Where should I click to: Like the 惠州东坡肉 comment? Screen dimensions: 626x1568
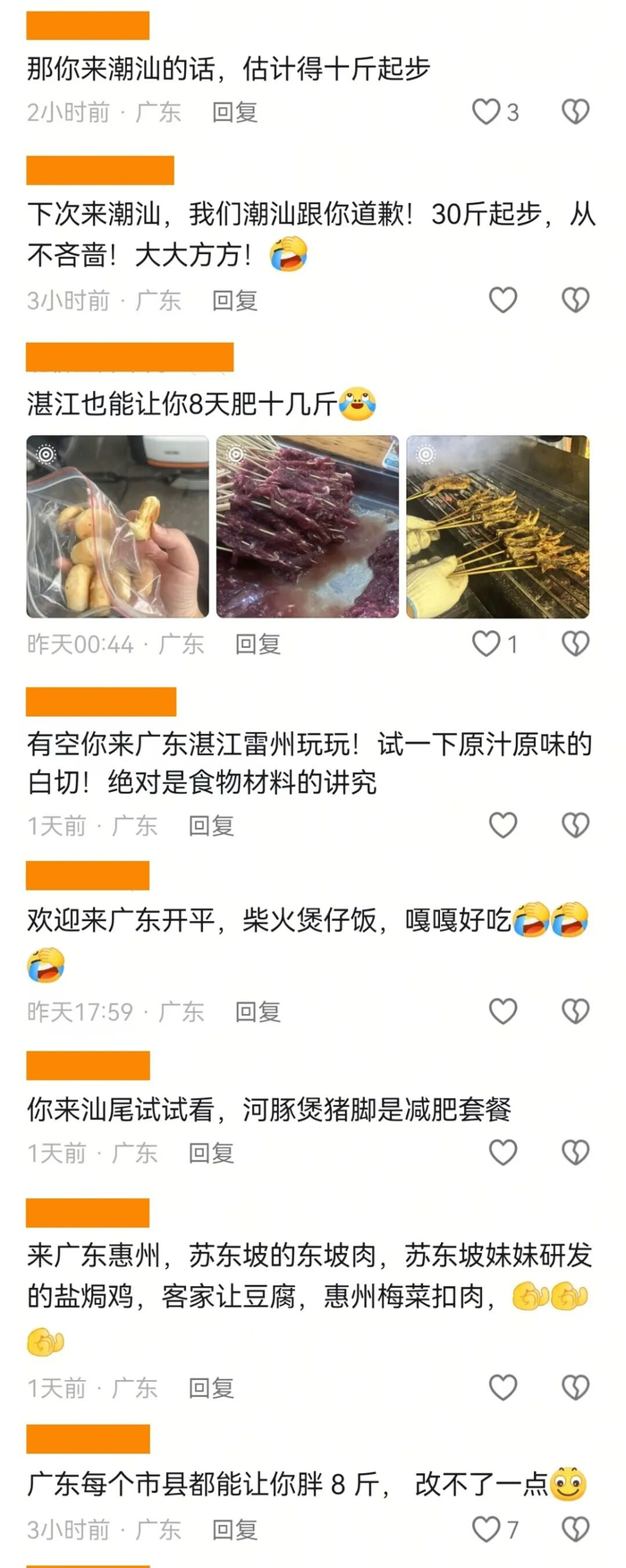pos(503,1387)
